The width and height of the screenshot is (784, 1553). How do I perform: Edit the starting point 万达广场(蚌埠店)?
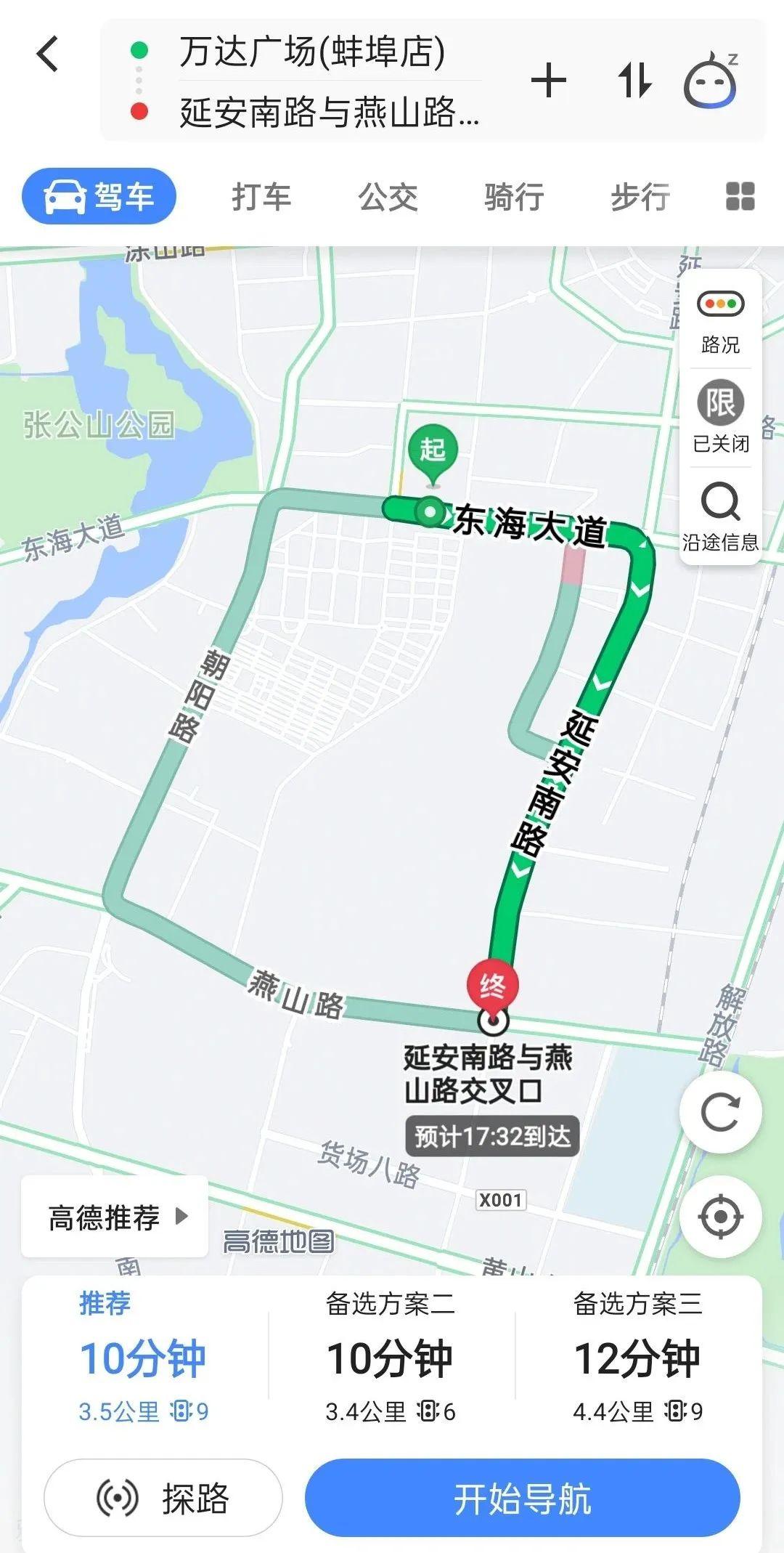[312, 52]
